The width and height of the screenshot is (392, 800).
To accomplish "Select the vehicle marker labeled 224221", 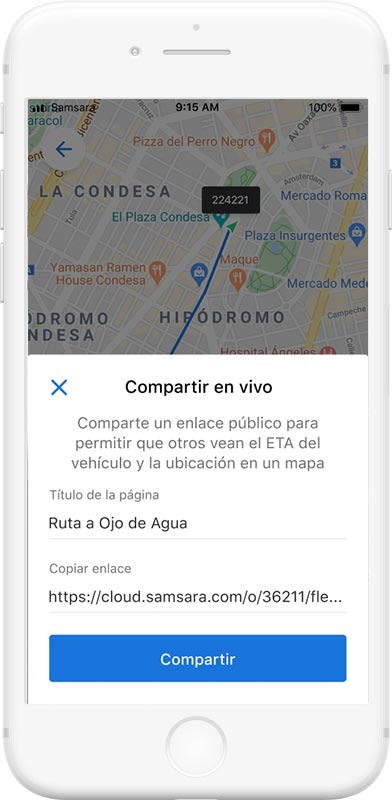I will tap(230, 199).
